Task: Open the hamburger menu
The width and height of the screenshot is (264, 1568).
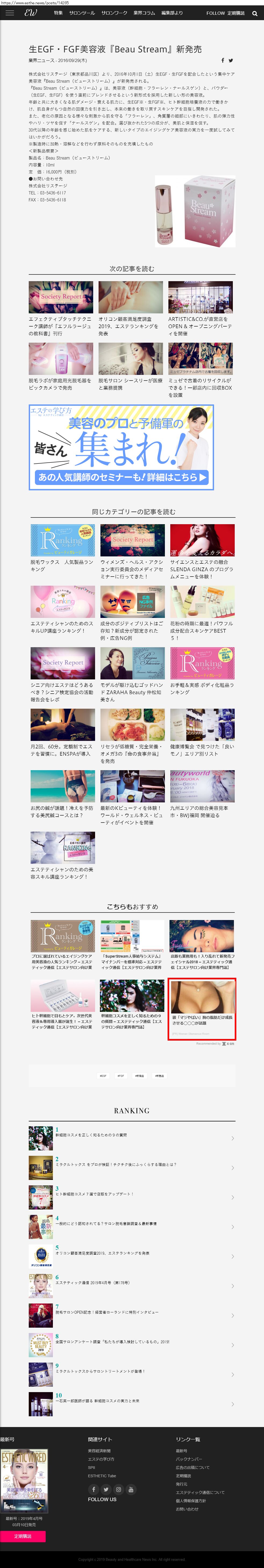Action: [9, 13]
